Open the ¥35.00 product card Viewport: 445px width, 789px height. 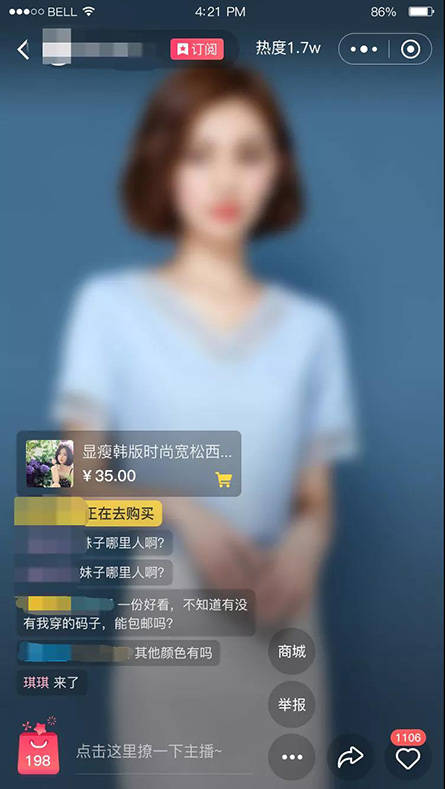[x=128, y=463]
